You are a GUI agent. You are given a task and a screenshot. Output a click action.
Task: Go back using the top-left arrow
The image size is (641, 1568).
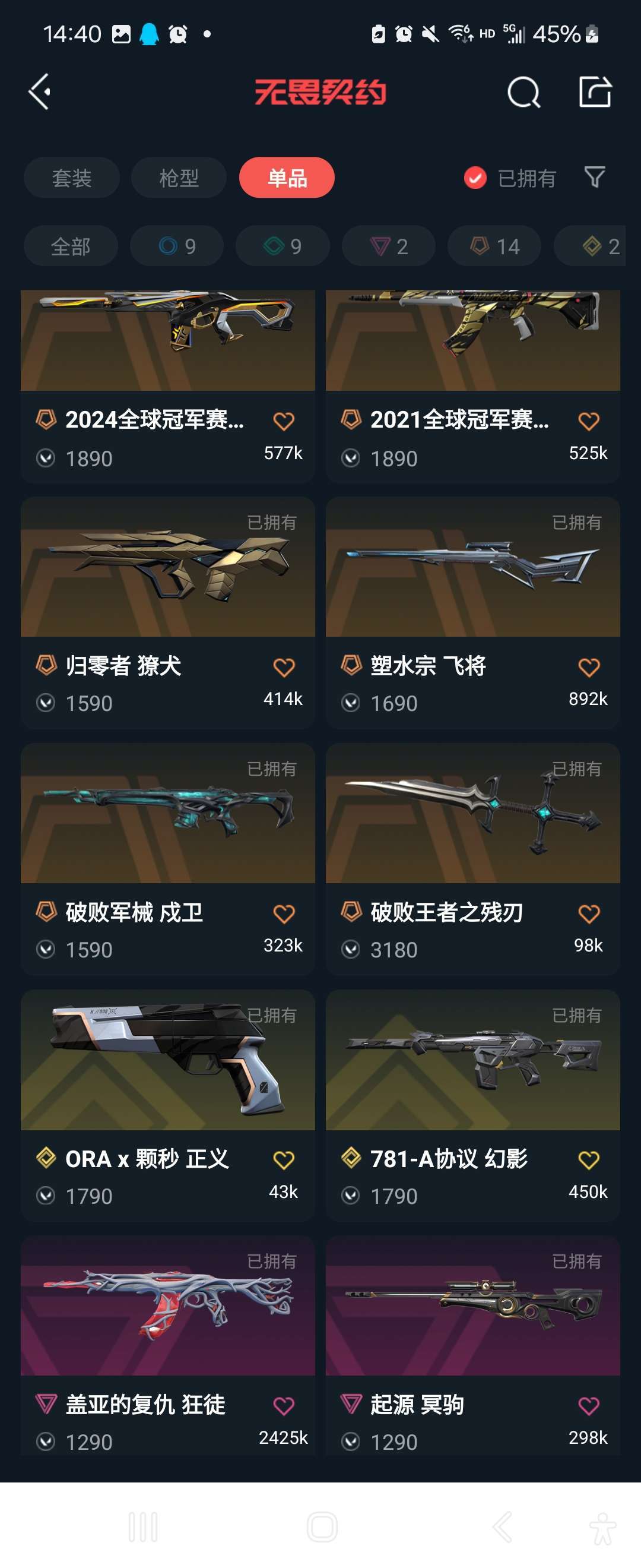39,93
